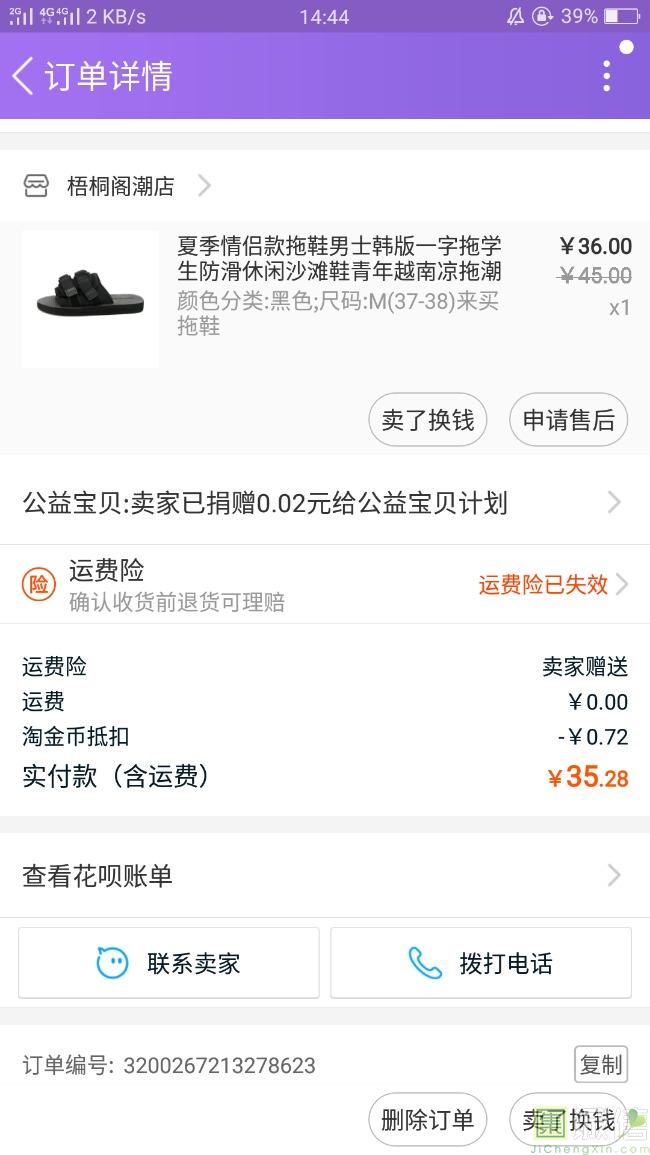The height and width of the screenshot is (1155, 650).
Task: Contact the seller via 联系卖家
Action: tap(169, 963)
